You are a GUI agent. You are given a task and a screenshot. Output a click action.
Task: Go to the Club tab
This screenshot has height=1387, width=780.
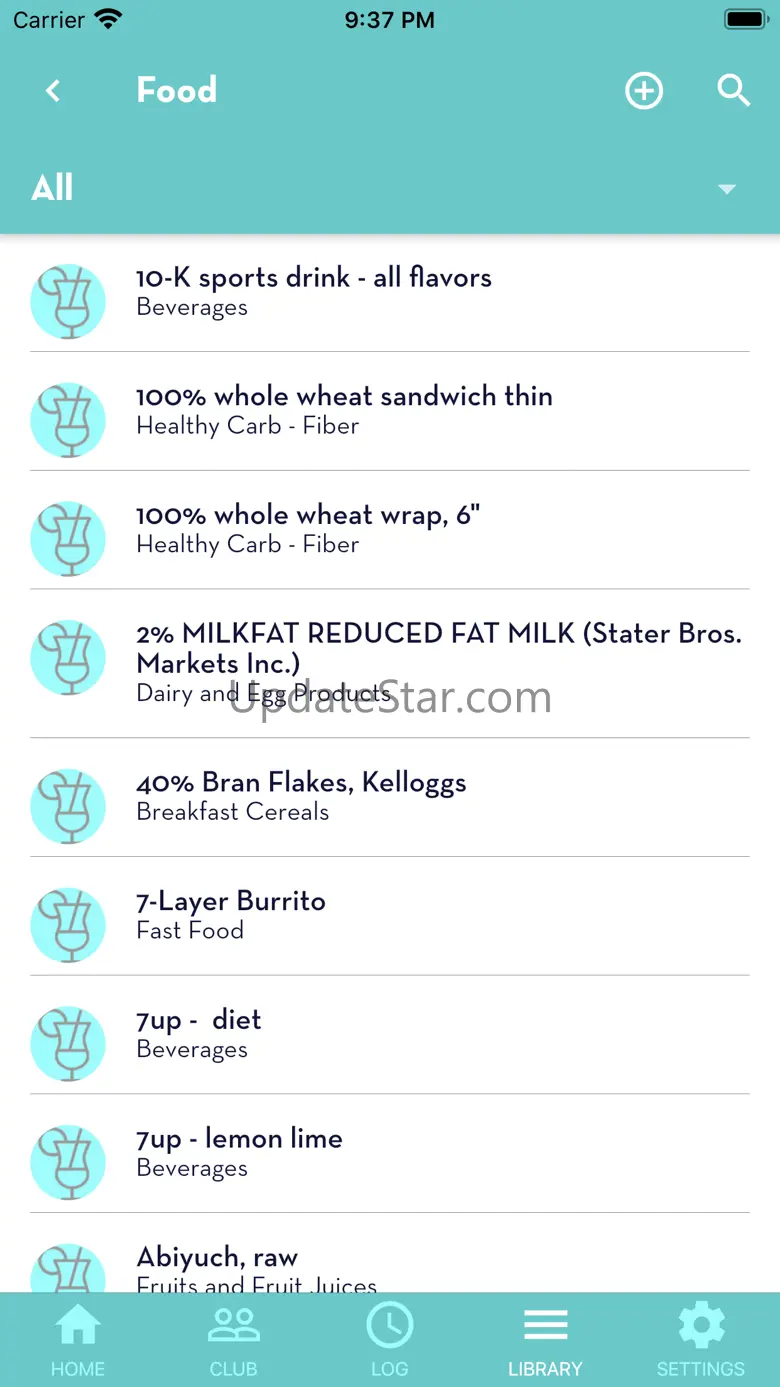tap(234, 1341)
